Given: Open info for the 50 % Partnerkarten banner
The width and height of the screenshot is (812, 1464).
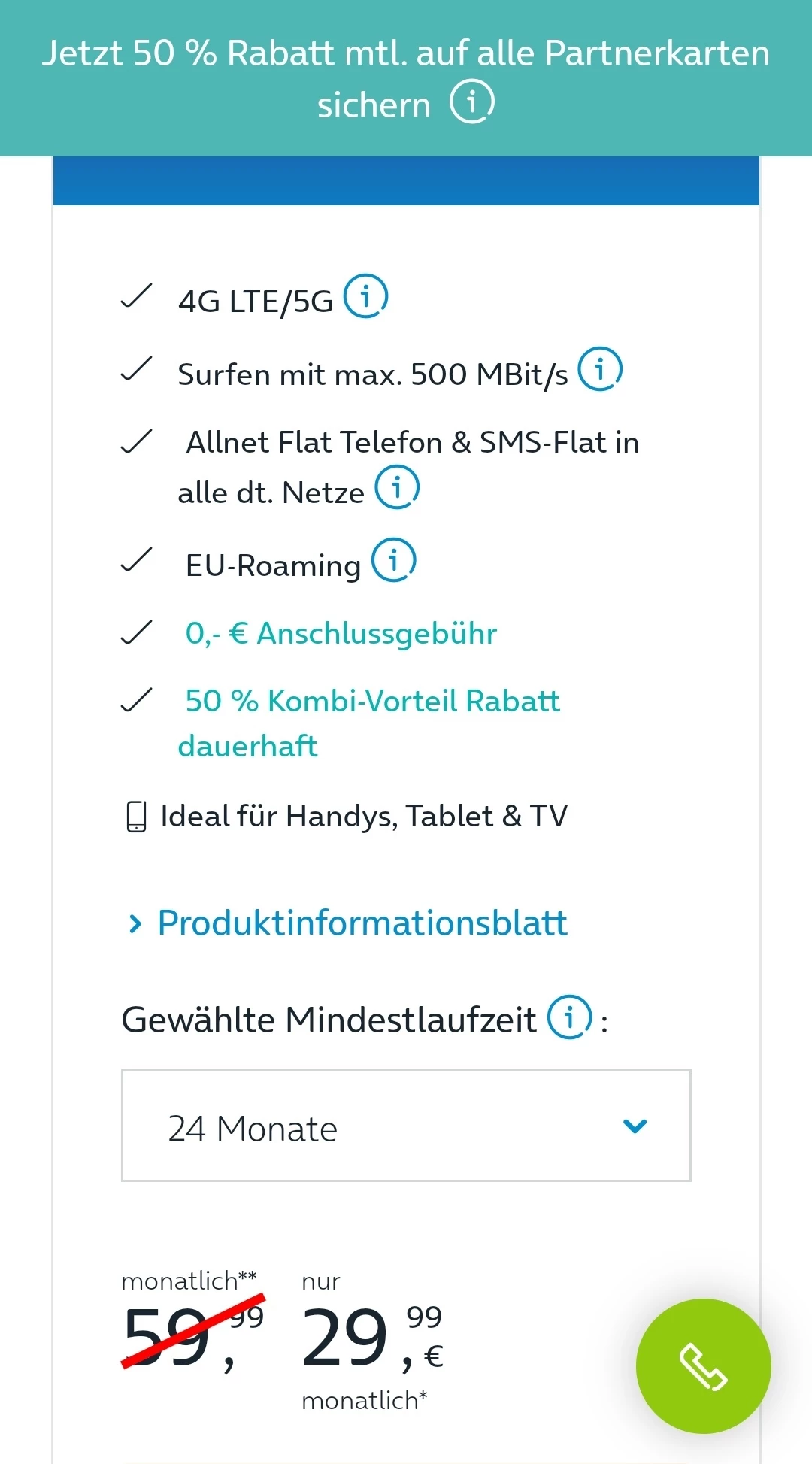Looking at the screenshot, I should click(471, 102).
